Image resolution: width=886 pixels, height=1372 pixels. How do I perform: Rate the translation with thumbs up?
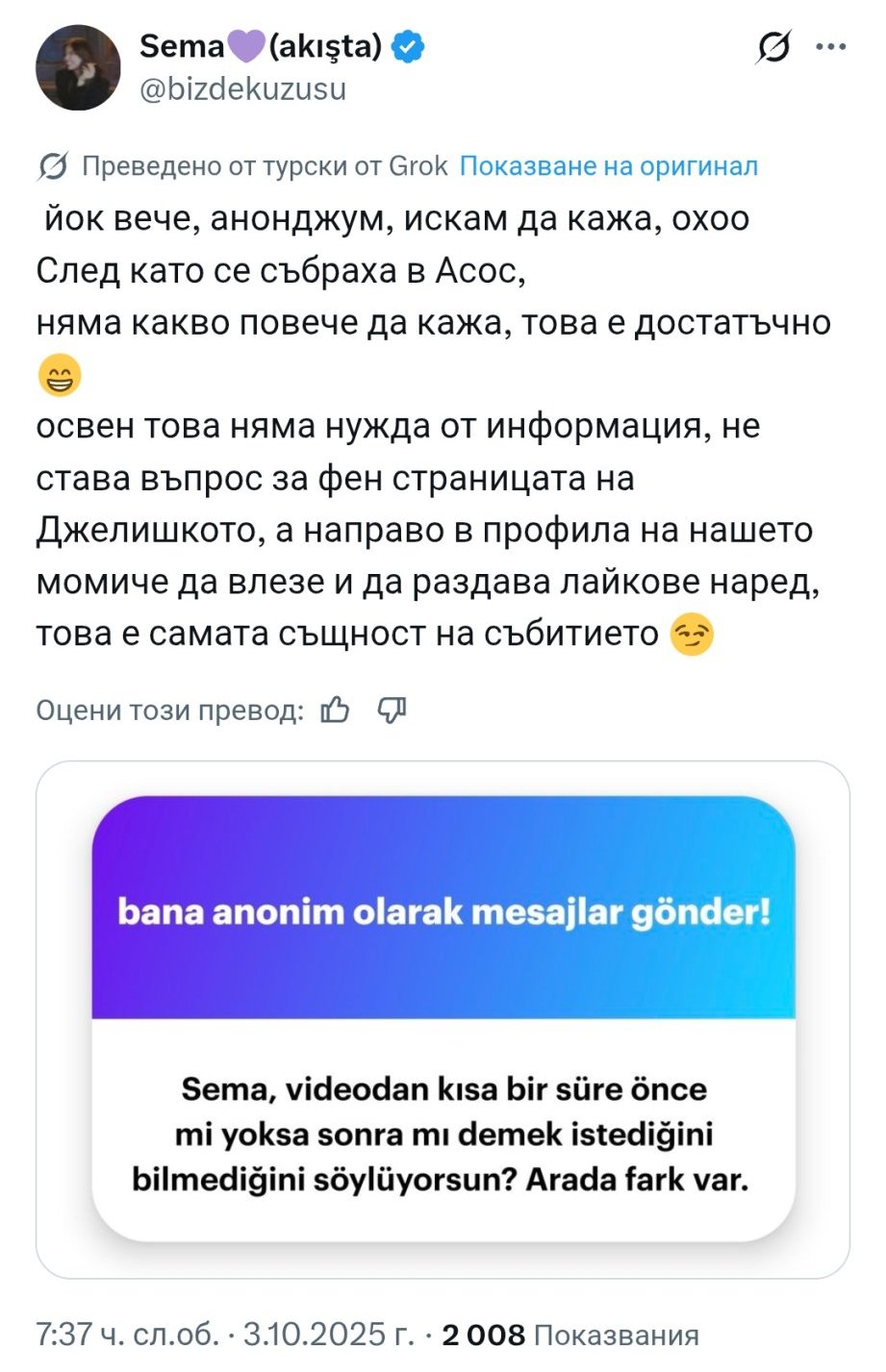point(335,711)
